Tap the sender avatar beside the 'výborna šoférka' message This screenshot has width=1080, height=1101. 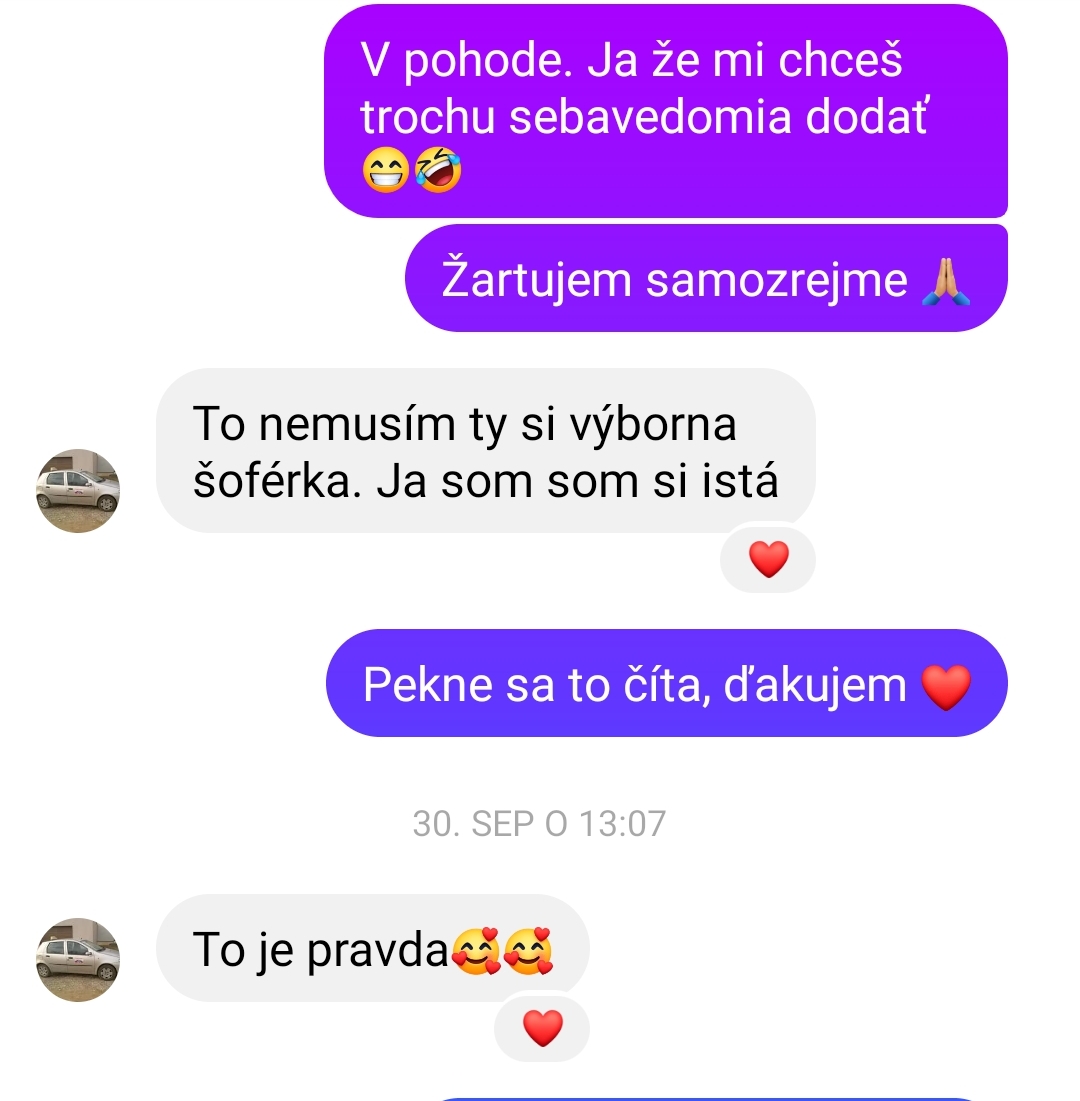[78, 490]
